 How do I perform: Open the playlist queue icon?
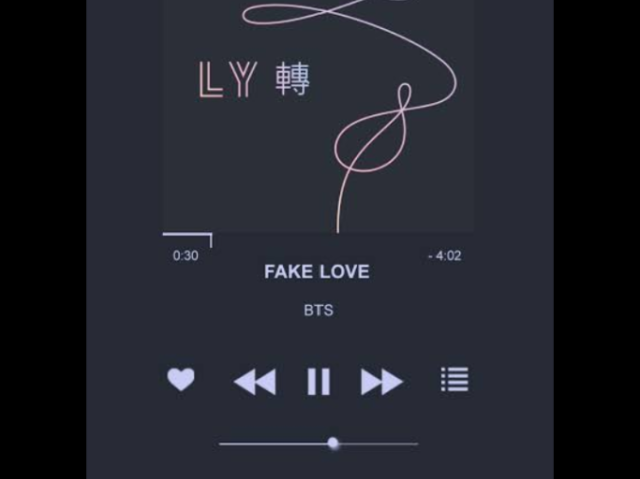pyautogui.click(x=454, y=380)
